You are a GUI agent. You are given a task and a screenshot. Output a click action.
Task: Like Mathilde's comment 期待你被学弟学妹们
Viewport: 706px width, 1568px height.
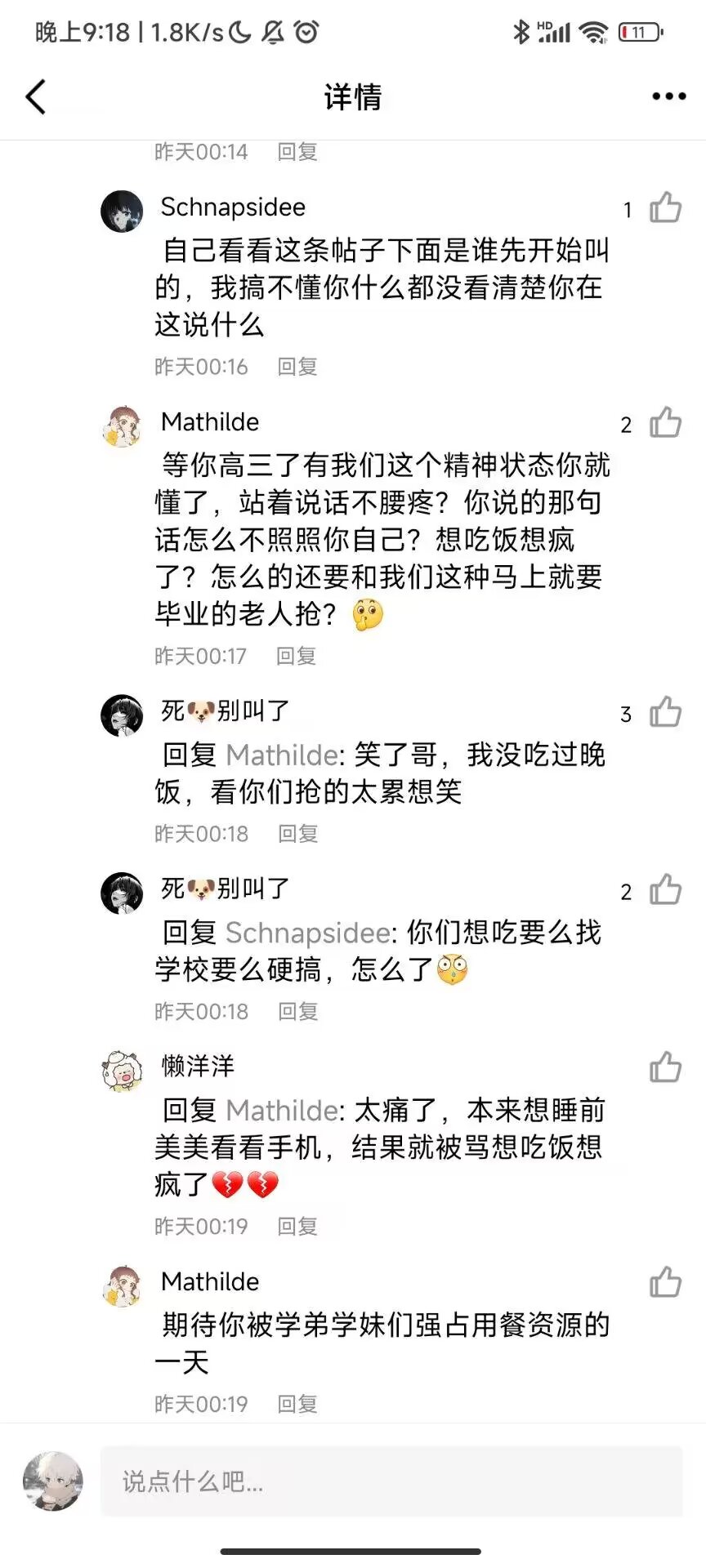coord(665,1282)
